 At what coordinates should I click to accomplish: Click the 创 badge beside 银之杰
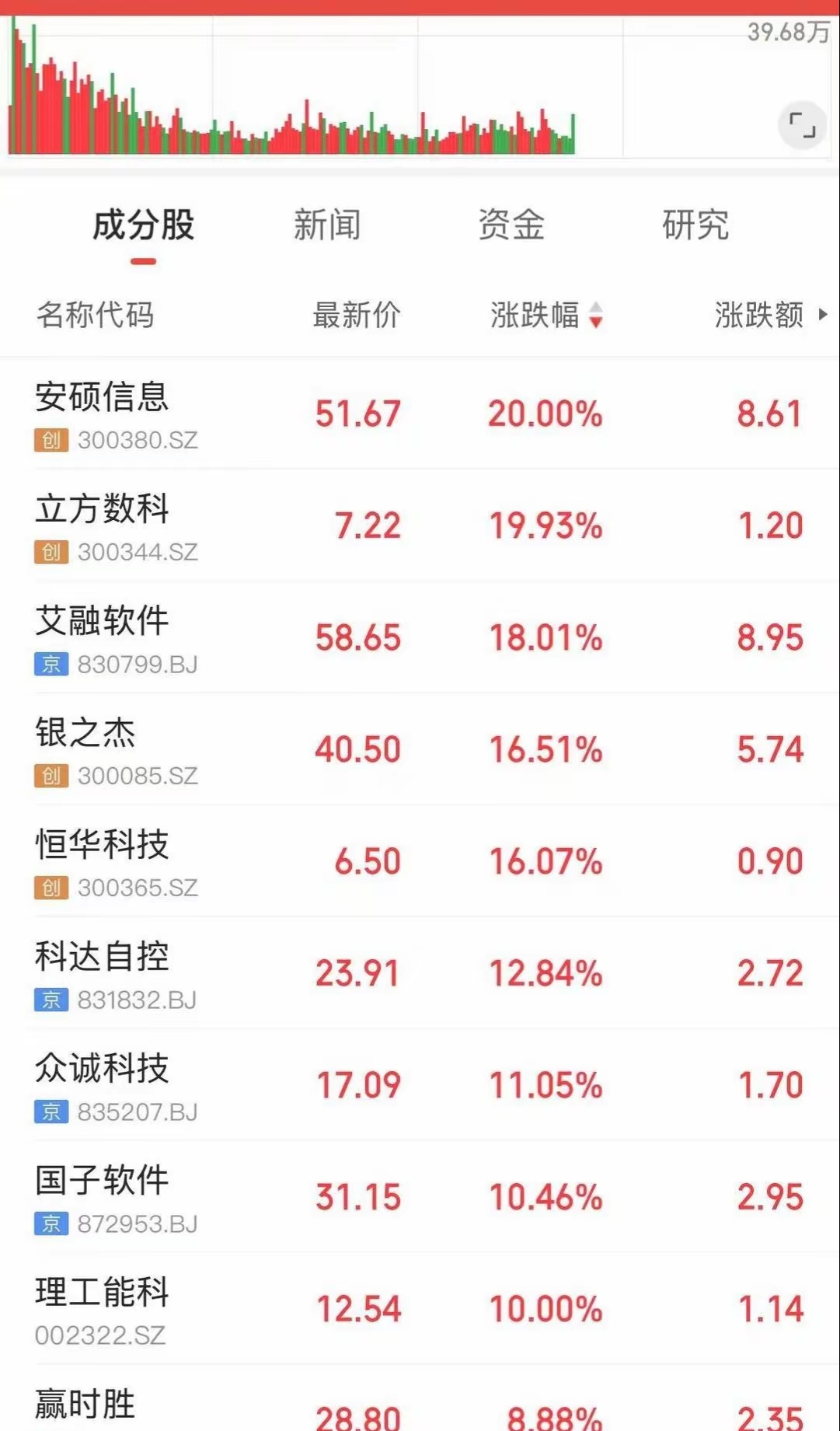pos(50,777)
